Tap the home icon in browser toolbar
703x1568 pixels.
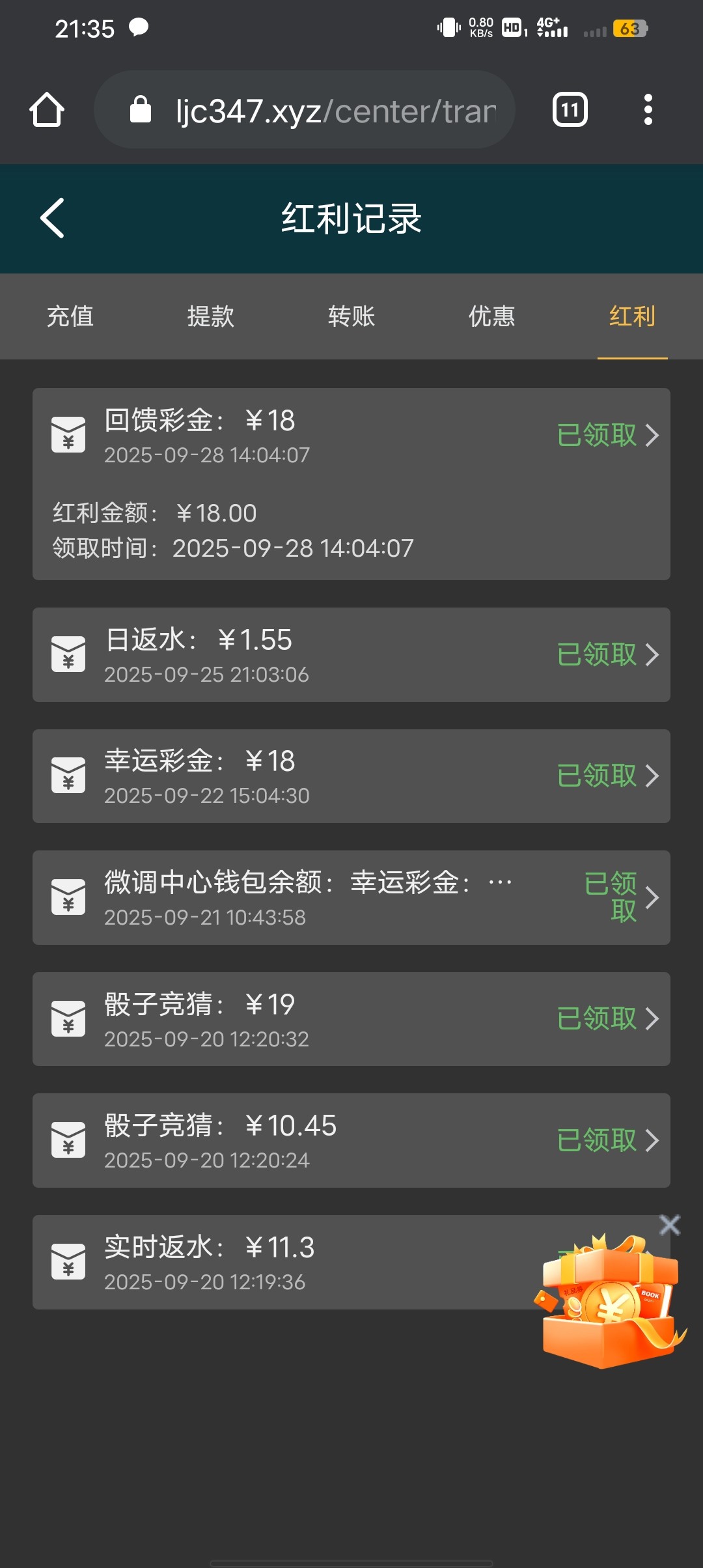point(48,109)
